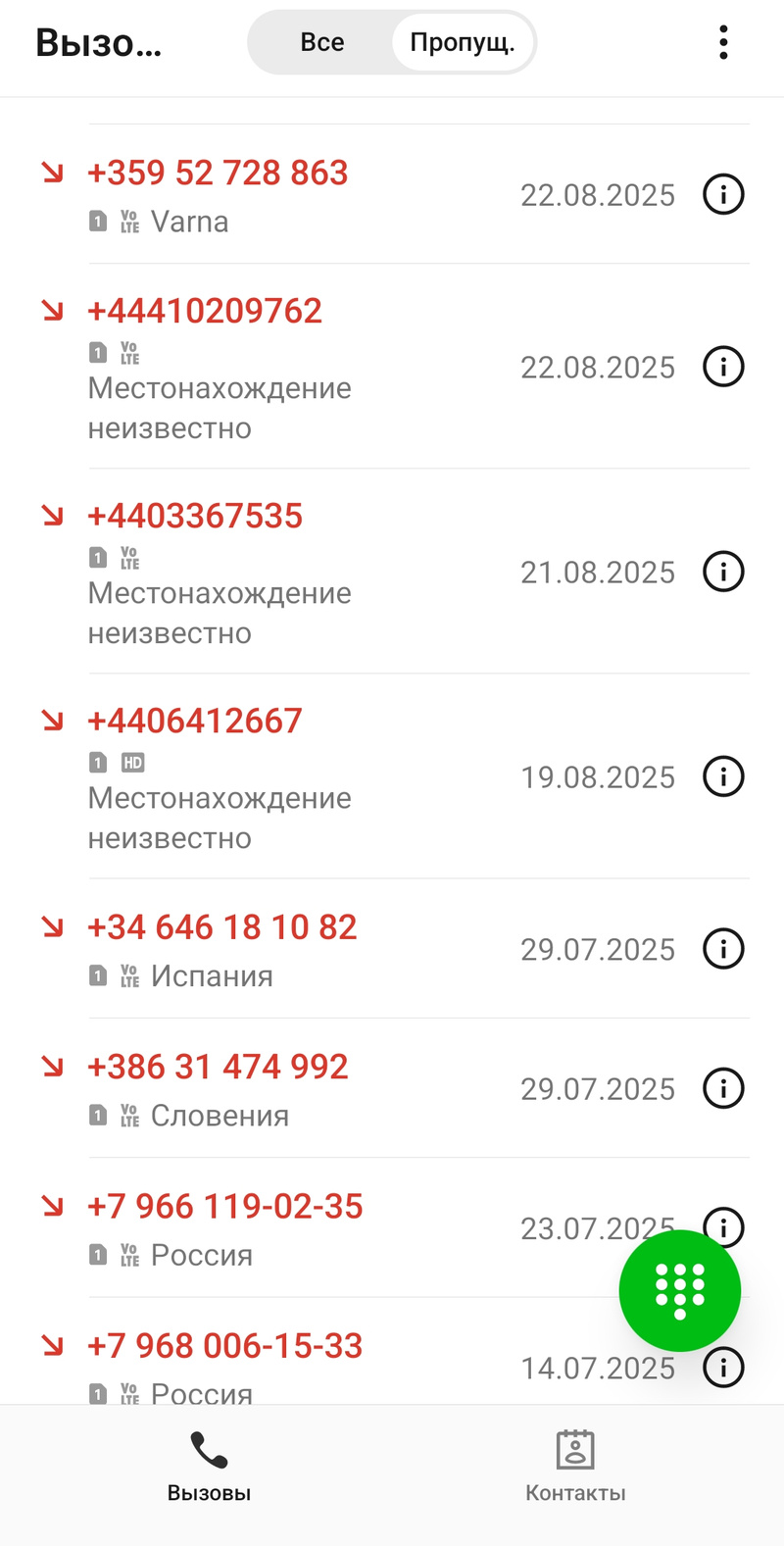This screenshot has height=1546, width=784.
Task: Show info for Словения number +386 31 474 992
Action: [723, 1088]
